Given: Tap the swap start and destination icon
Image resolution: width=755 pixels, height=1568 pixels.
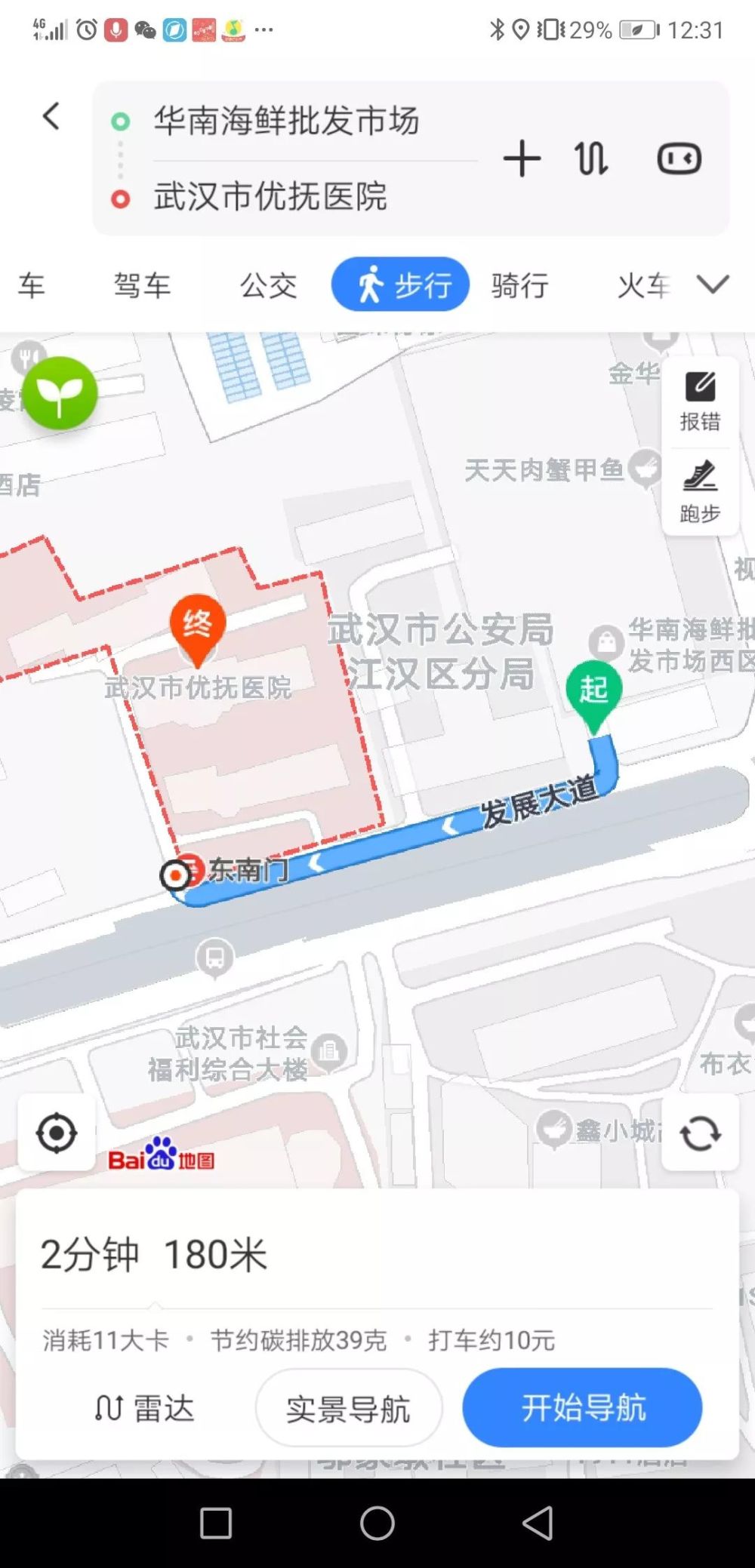Looking at the screenshot, I should coord(592,158).
